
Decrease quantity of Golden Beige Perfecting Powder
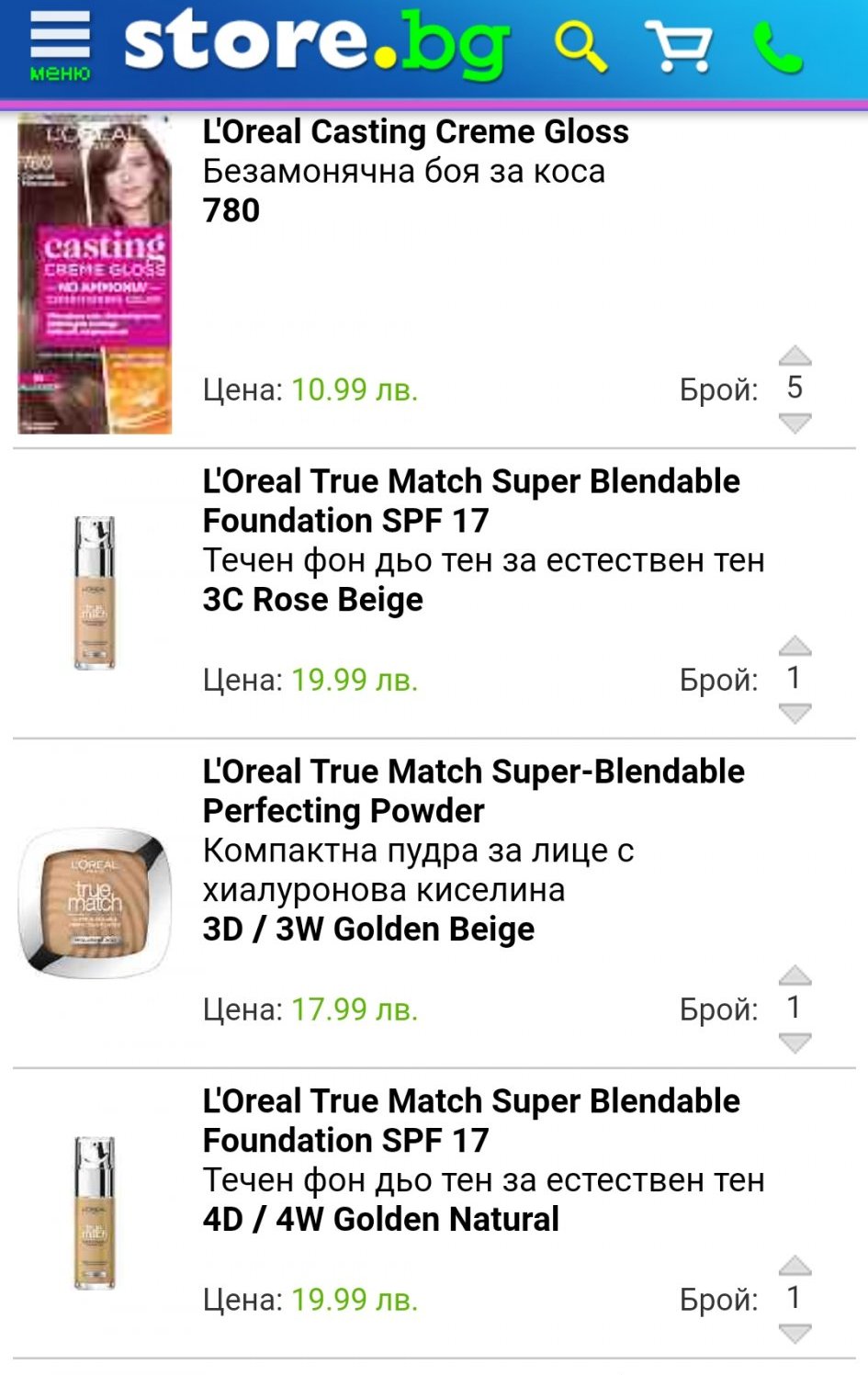pyautogui.click(x=795, y=1043)
